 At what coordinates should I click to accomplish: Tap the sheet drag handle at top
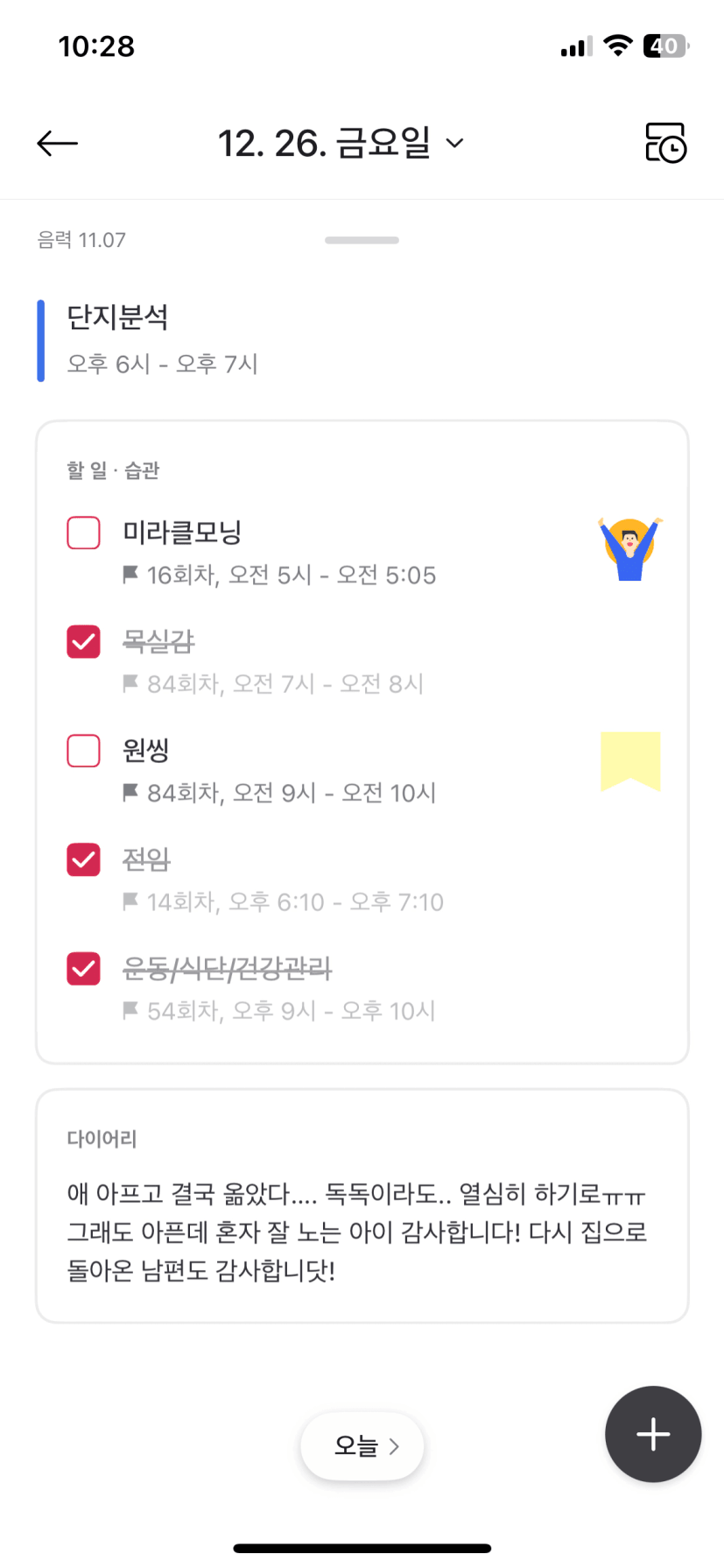(362, 240)
